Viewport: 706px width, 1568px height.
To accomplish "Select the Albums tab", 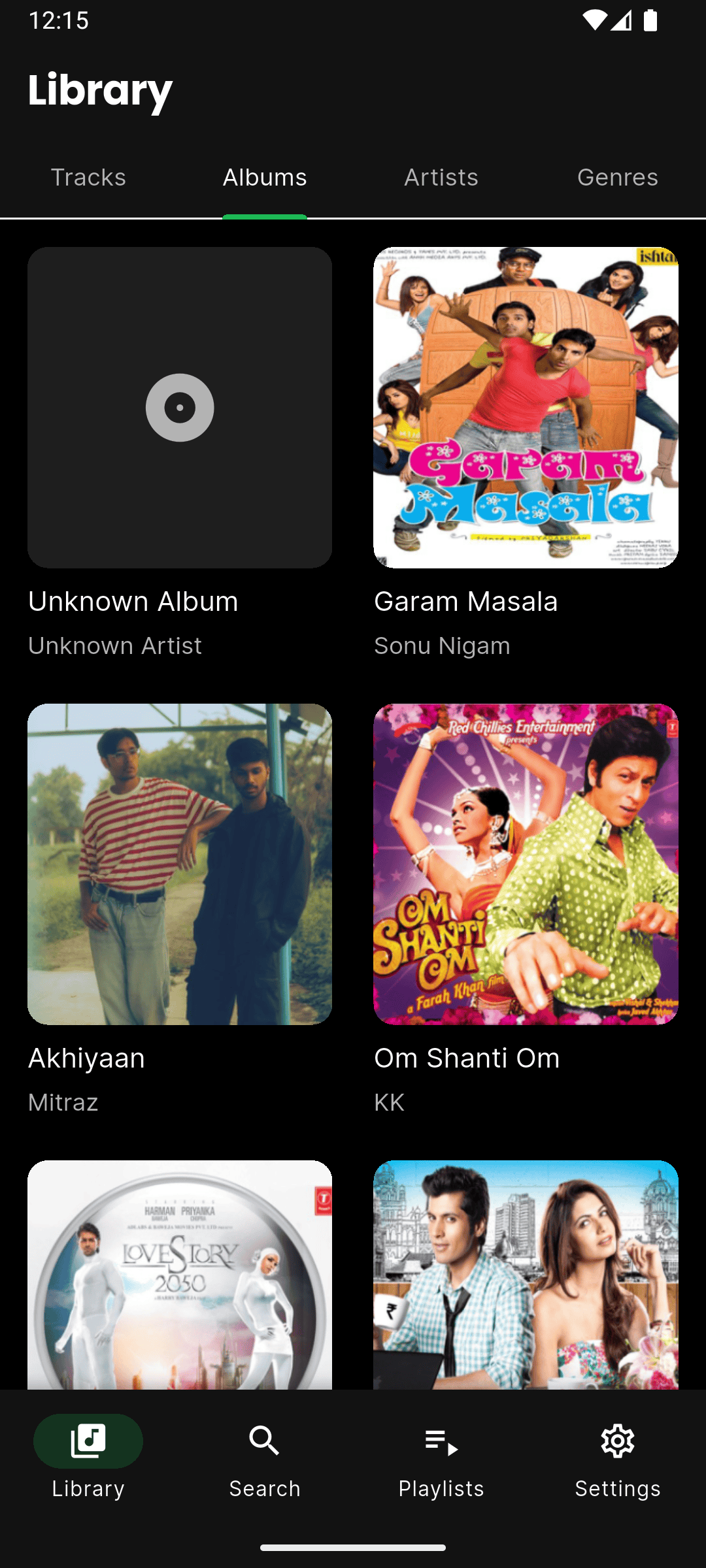I will coord(265,178).
